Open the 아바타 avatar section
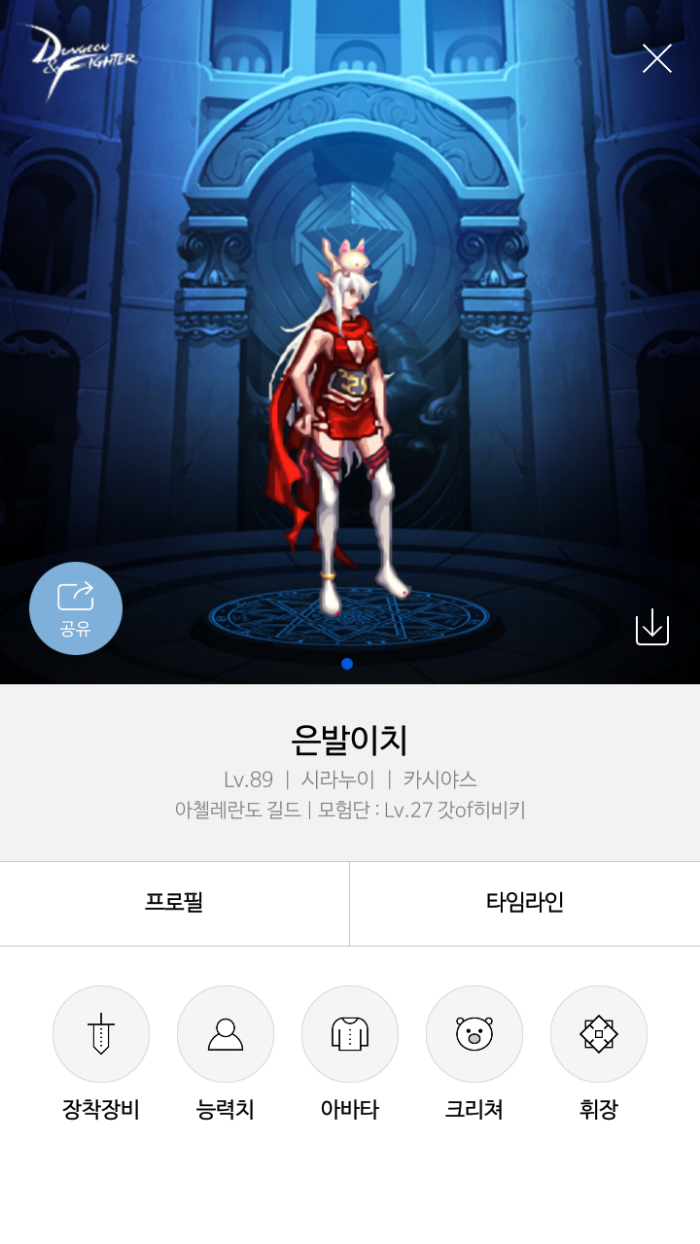This screenshot has height=1244, width=700. click(x=350, y=1034)
